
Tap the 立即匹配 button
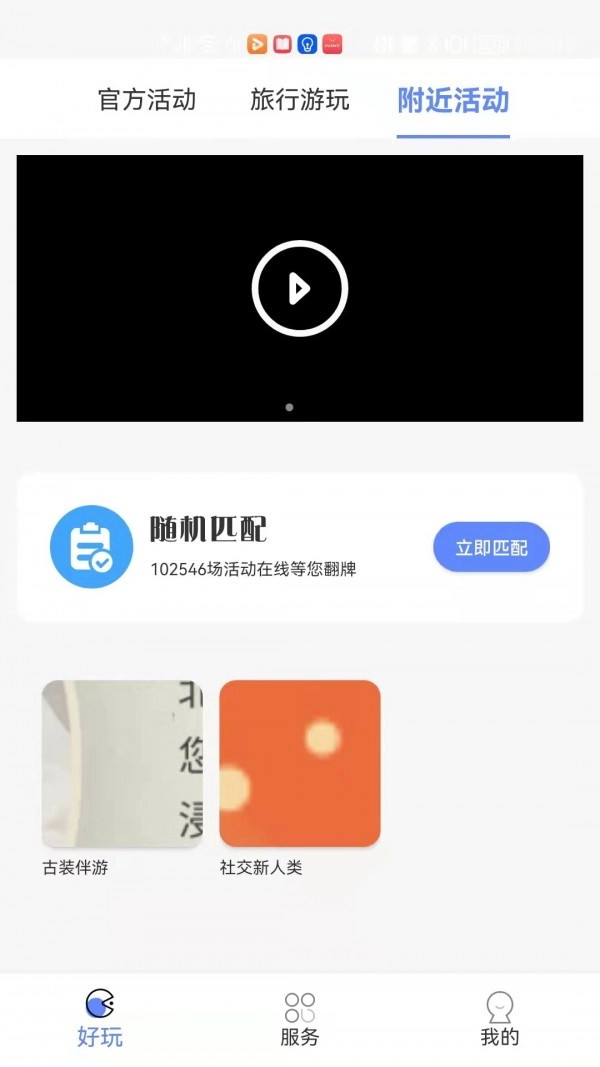(491, 547)
